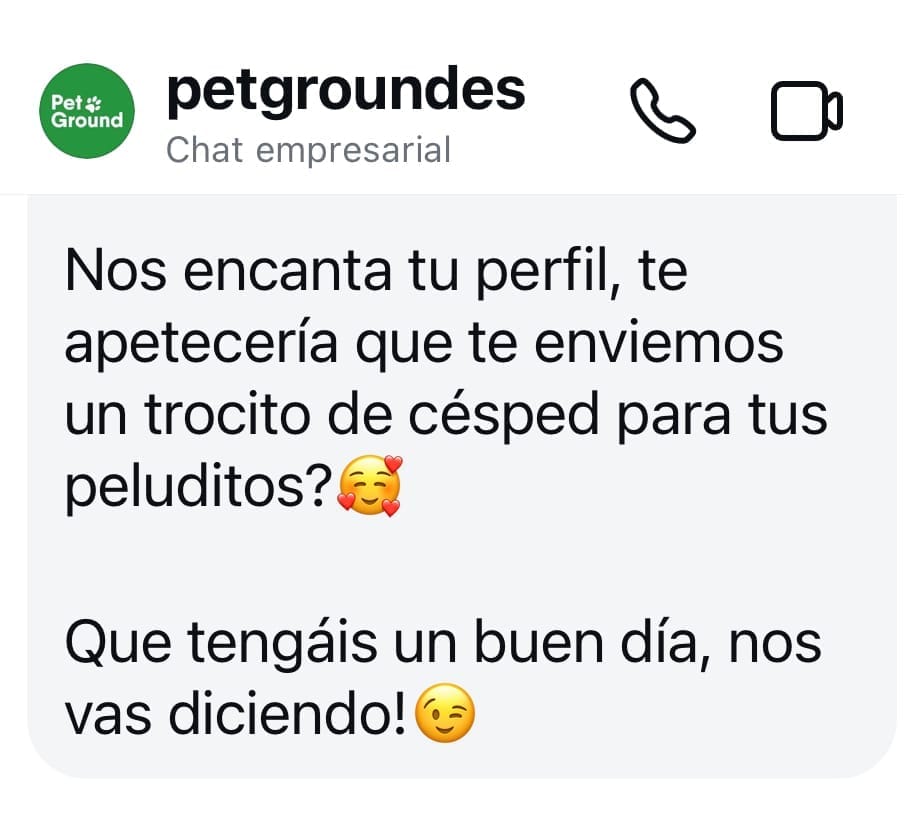Viewport: 904px width, 821px height.
Task: Start a voice call with petgroundes
Action: [662, 111]
